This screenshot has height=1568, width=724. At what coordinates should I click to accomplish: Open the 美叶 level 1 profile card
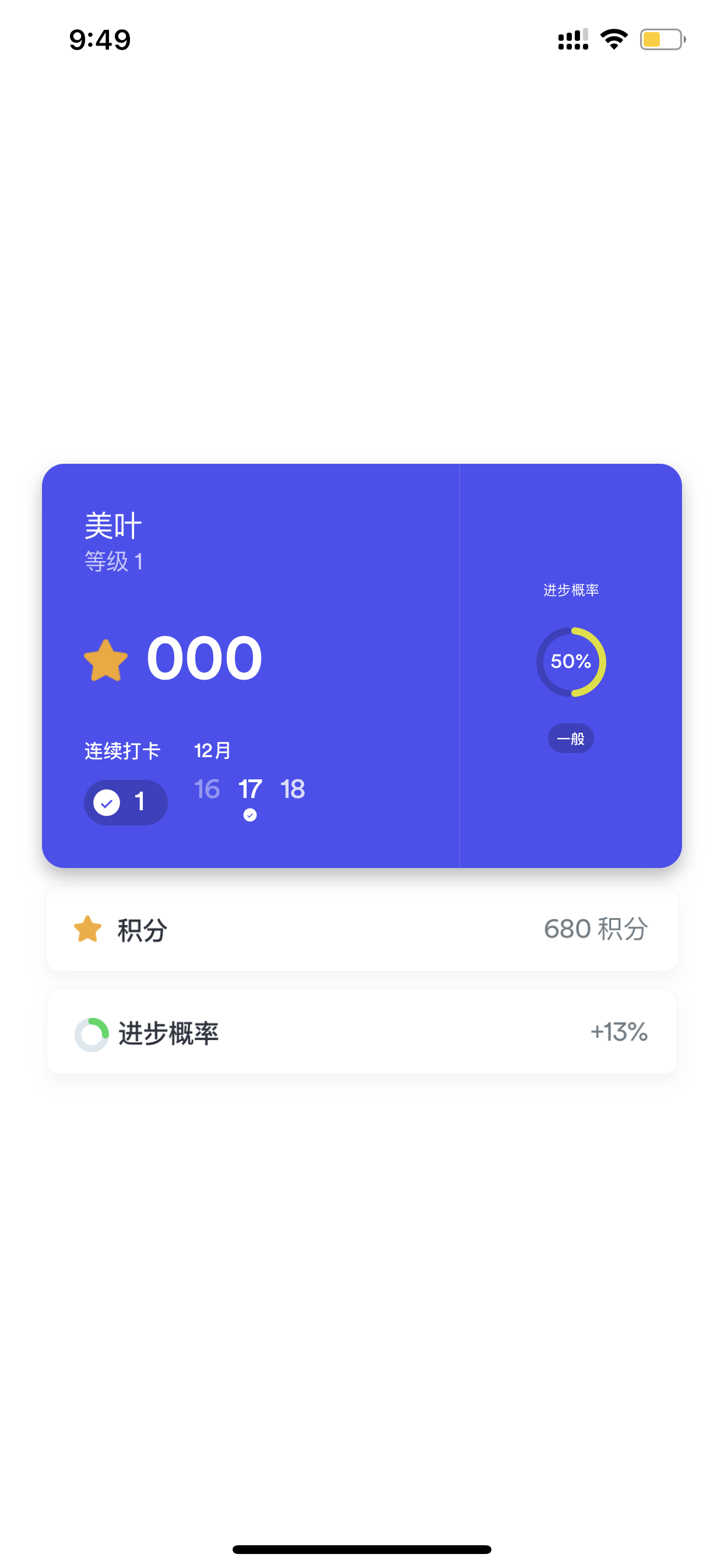pos(361,666)
